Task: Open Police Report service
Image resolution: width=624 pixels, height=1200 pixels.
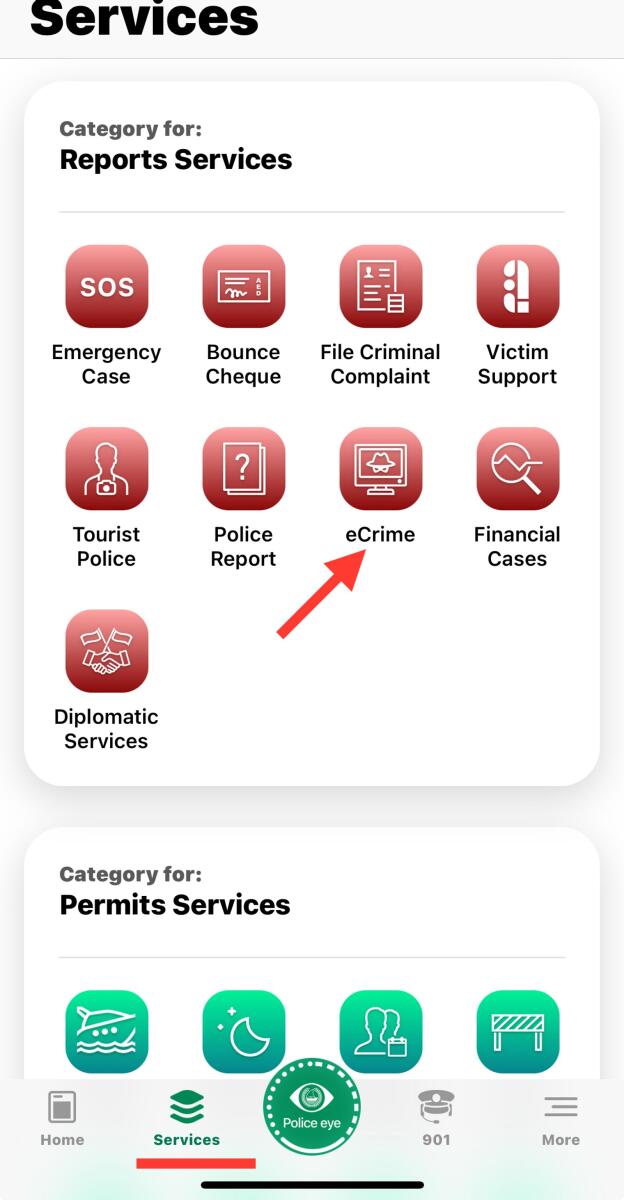Action: (243, 469)
